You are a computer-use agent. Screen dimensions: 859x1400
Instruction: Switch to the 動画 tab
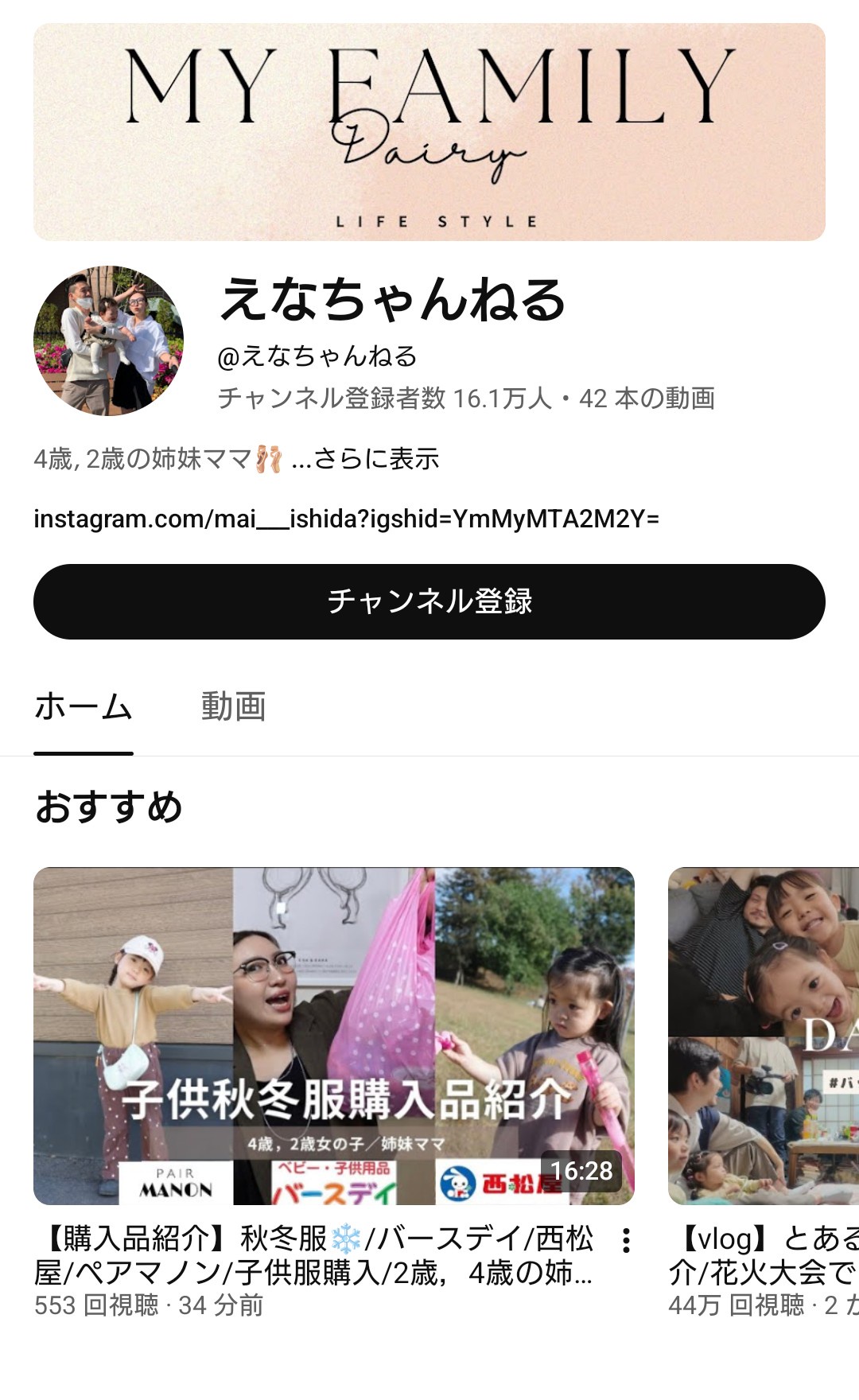(233, 706)
